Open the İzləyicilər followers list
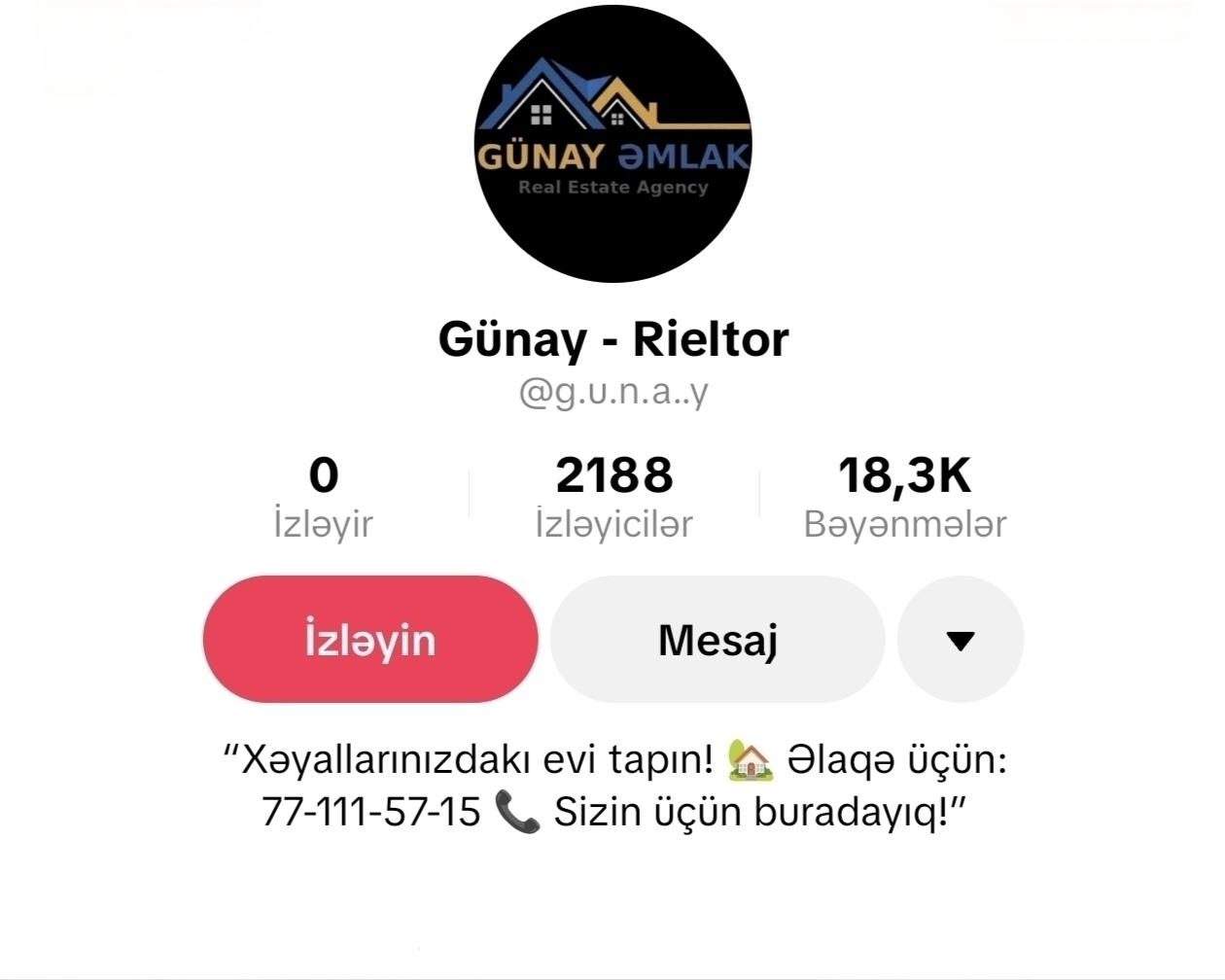Viewport: 1225px width, 980px height. point(613,498)
